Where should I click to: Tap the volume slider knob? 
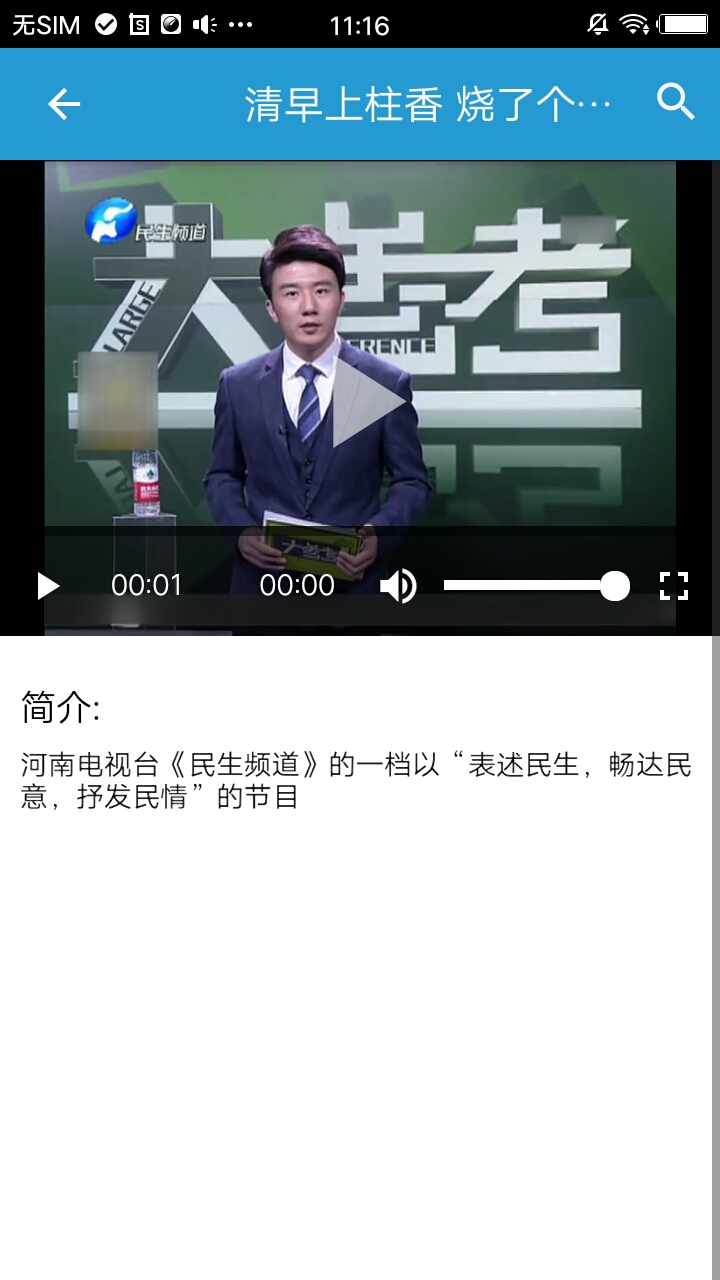[x=615, y=586]
